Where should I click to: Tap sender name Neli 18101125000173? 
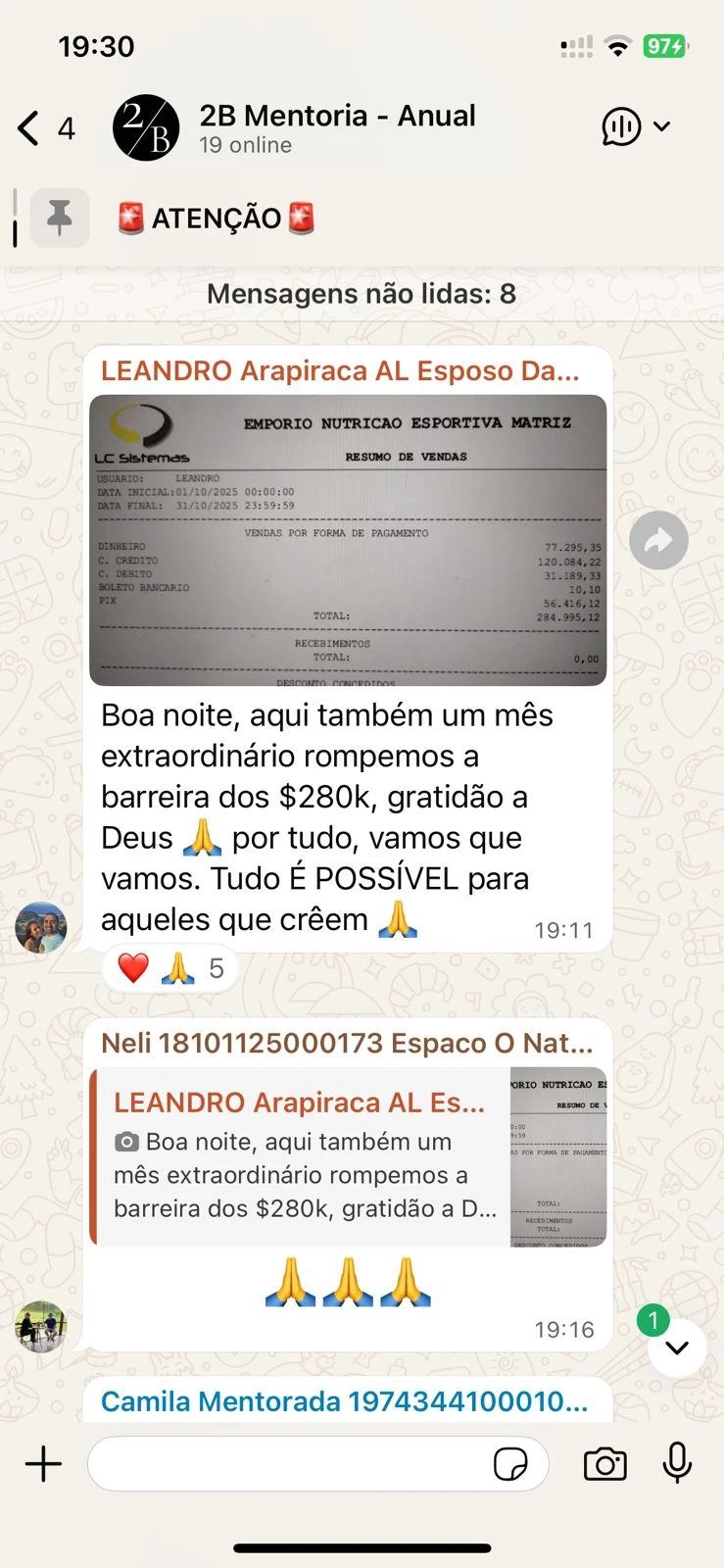347,1043
